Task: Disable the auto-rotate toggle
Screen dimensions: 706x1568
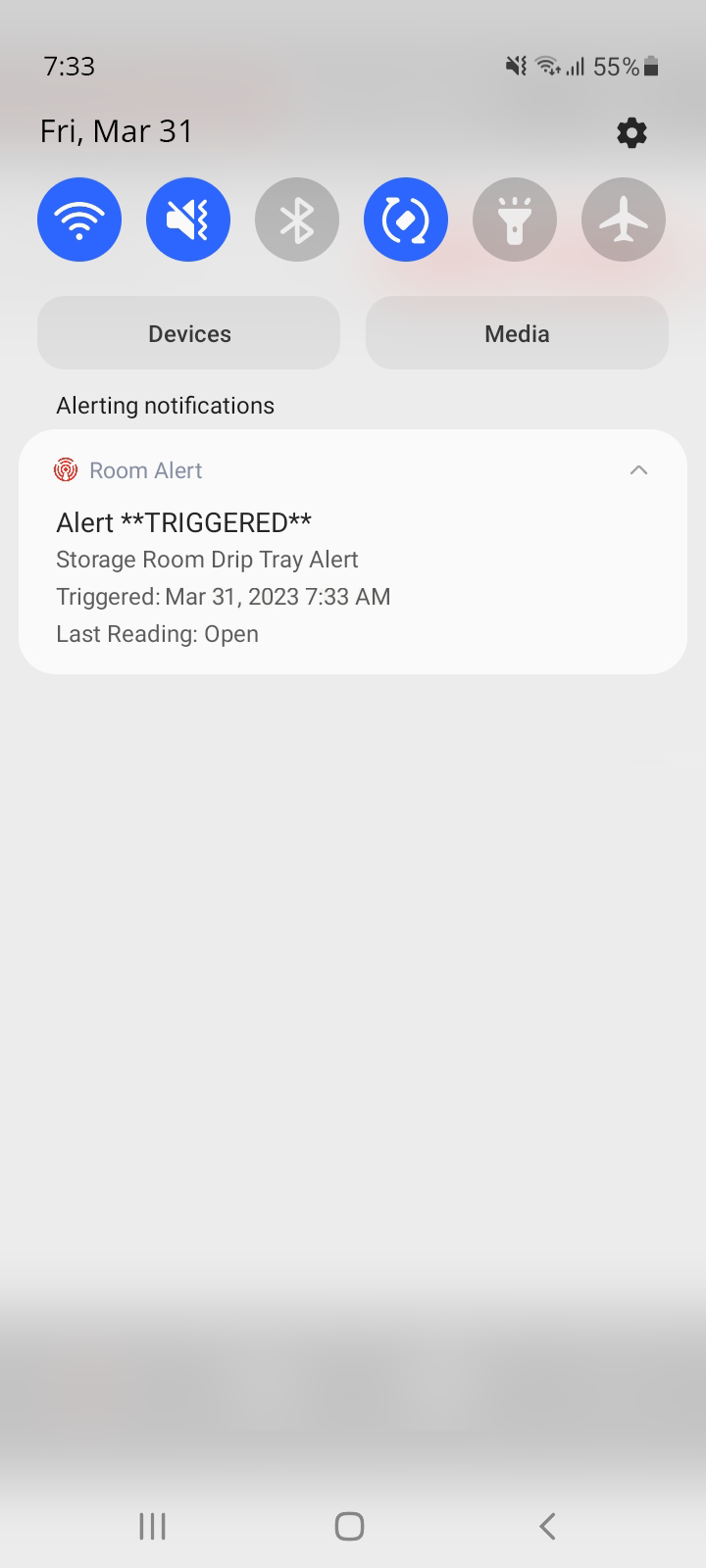Action: pos(406,220)
